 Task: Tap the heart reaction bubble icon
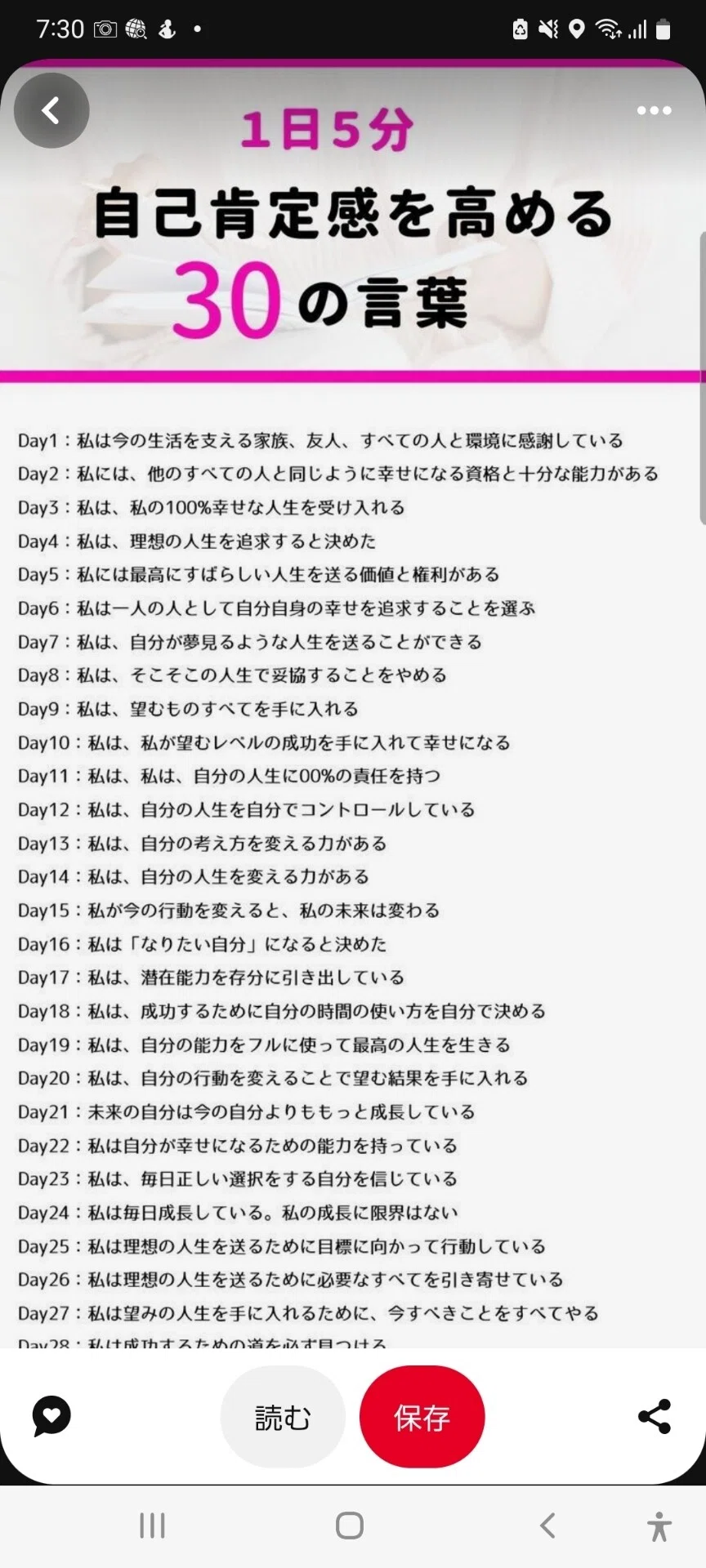pos(51,1417)
